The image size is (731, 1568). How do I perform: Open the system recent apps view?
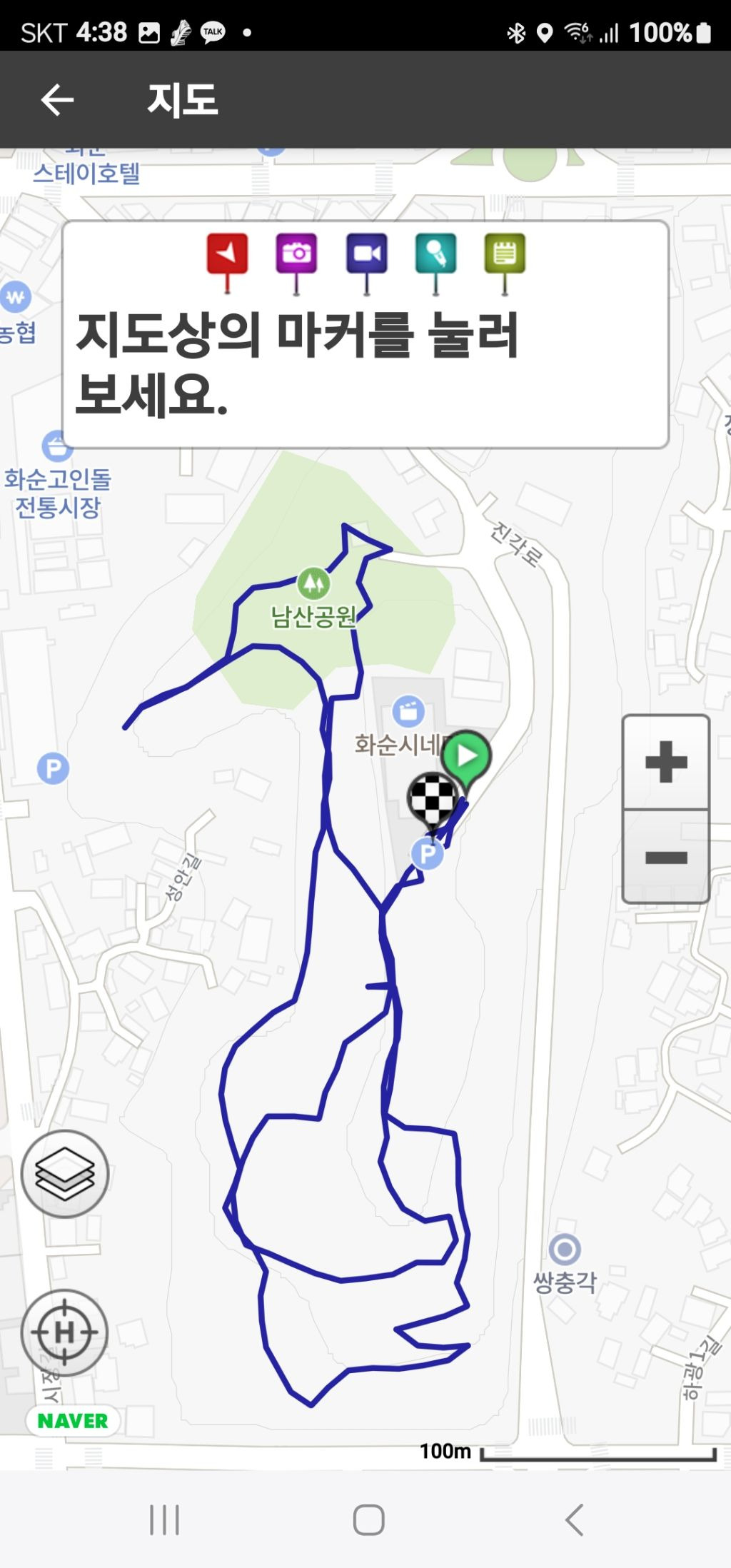tap(164, 1519)
